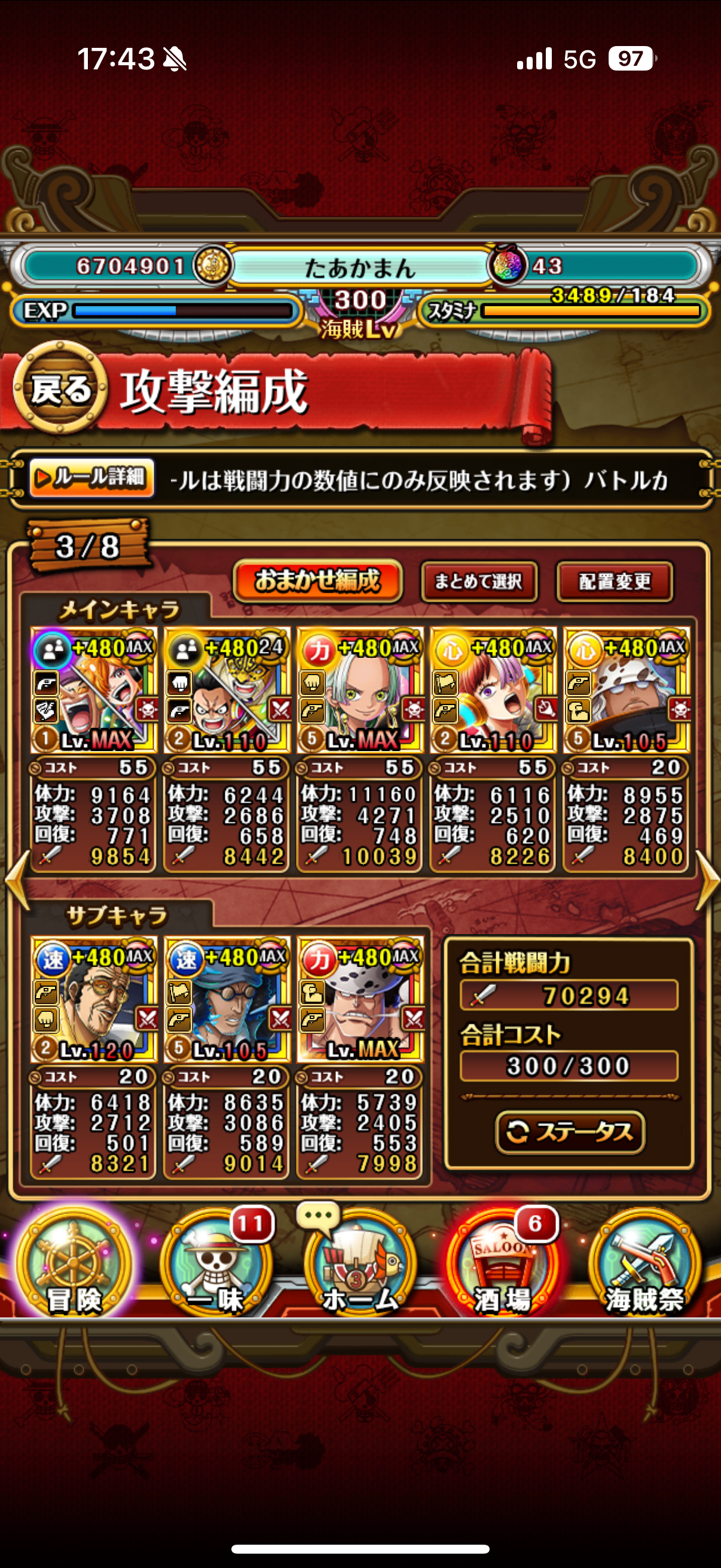Tap the 戻る back button

click(60, 388)
